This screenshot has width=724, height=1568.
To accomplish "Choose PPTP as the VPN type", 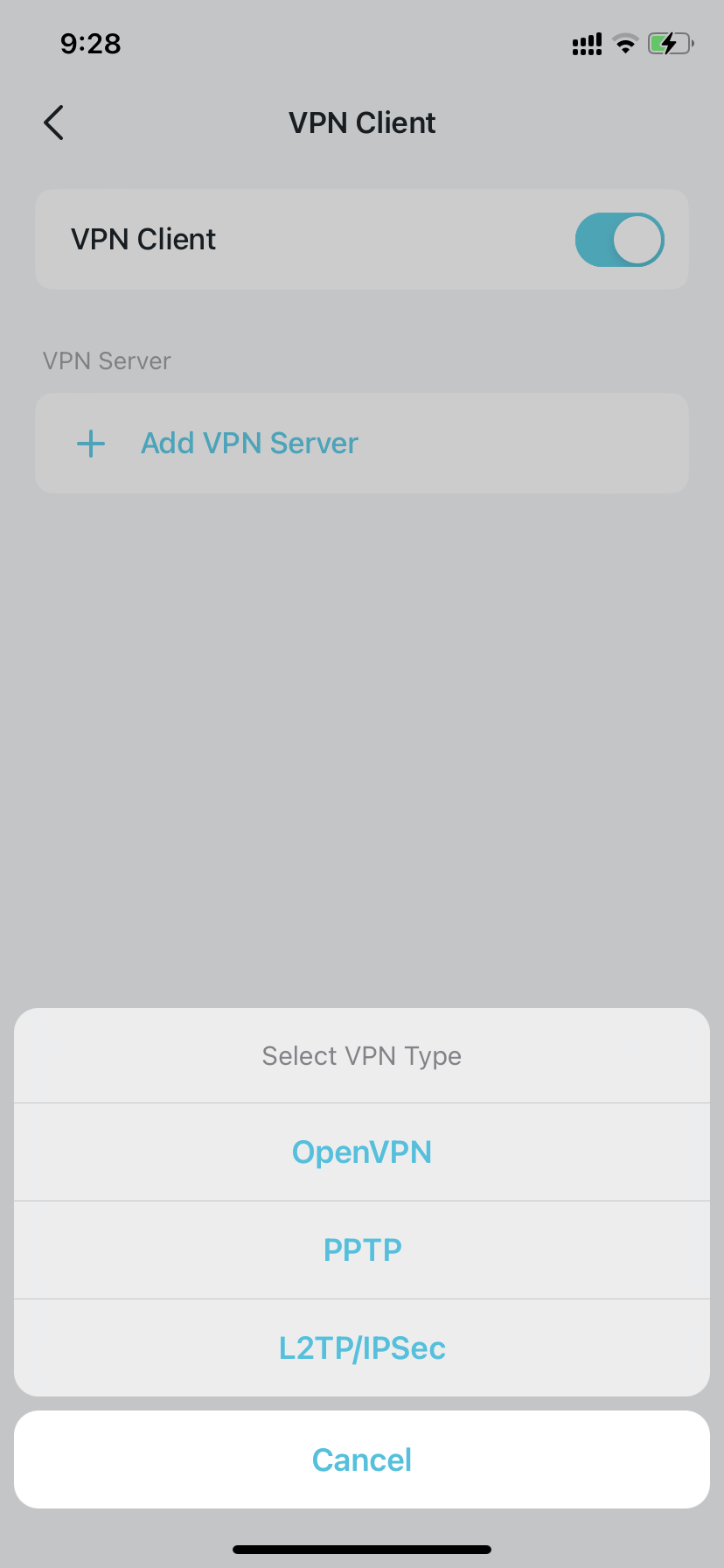I will (x=362, y=1249).
